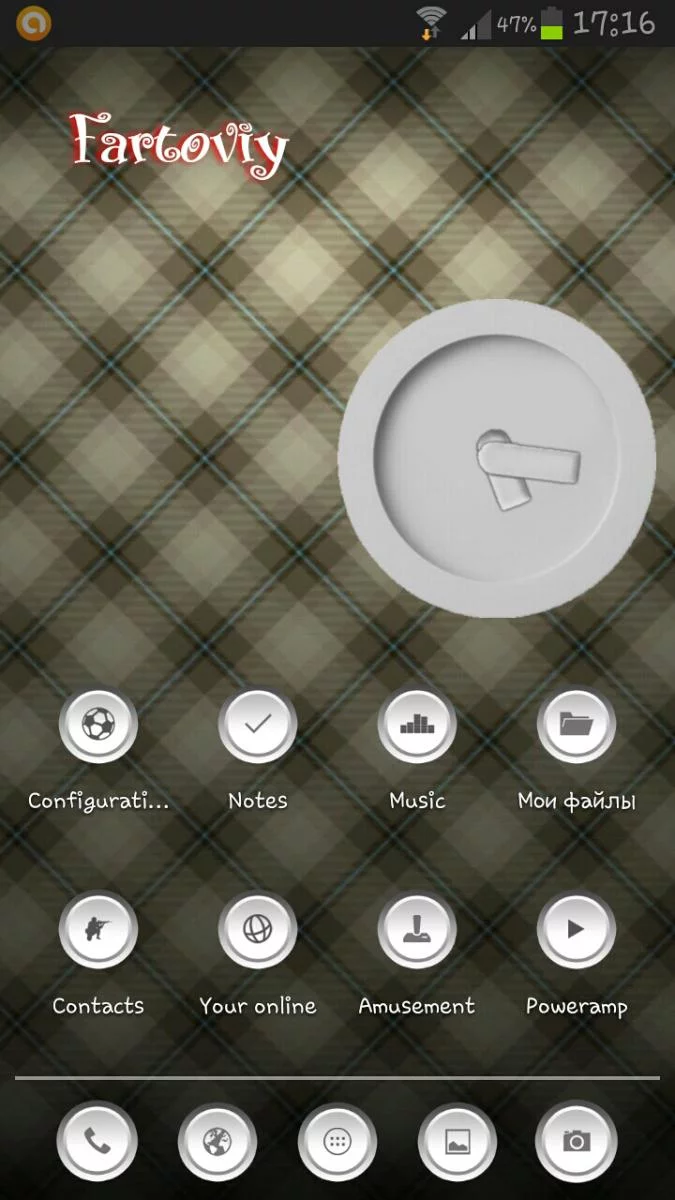The width and height of the screenshot is (675, 1200).
Task: Open Мои файлы file manager
Action: pyautogui.click(x=576, y=725)
